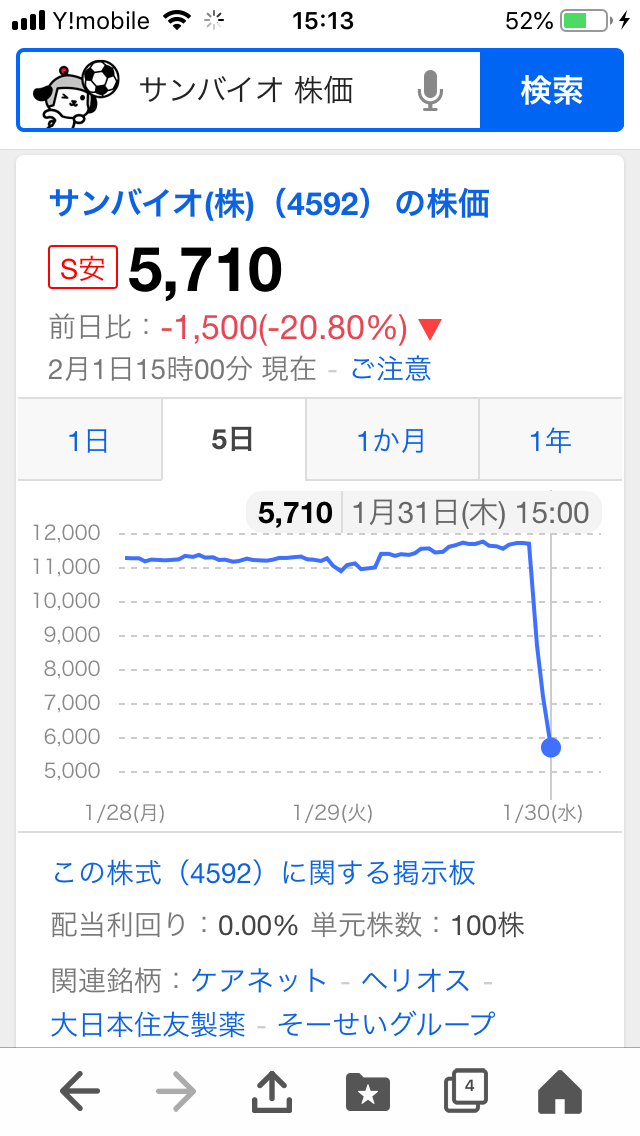
Task: Tap the blue 検索 button
Action: [x=551, y=91]
